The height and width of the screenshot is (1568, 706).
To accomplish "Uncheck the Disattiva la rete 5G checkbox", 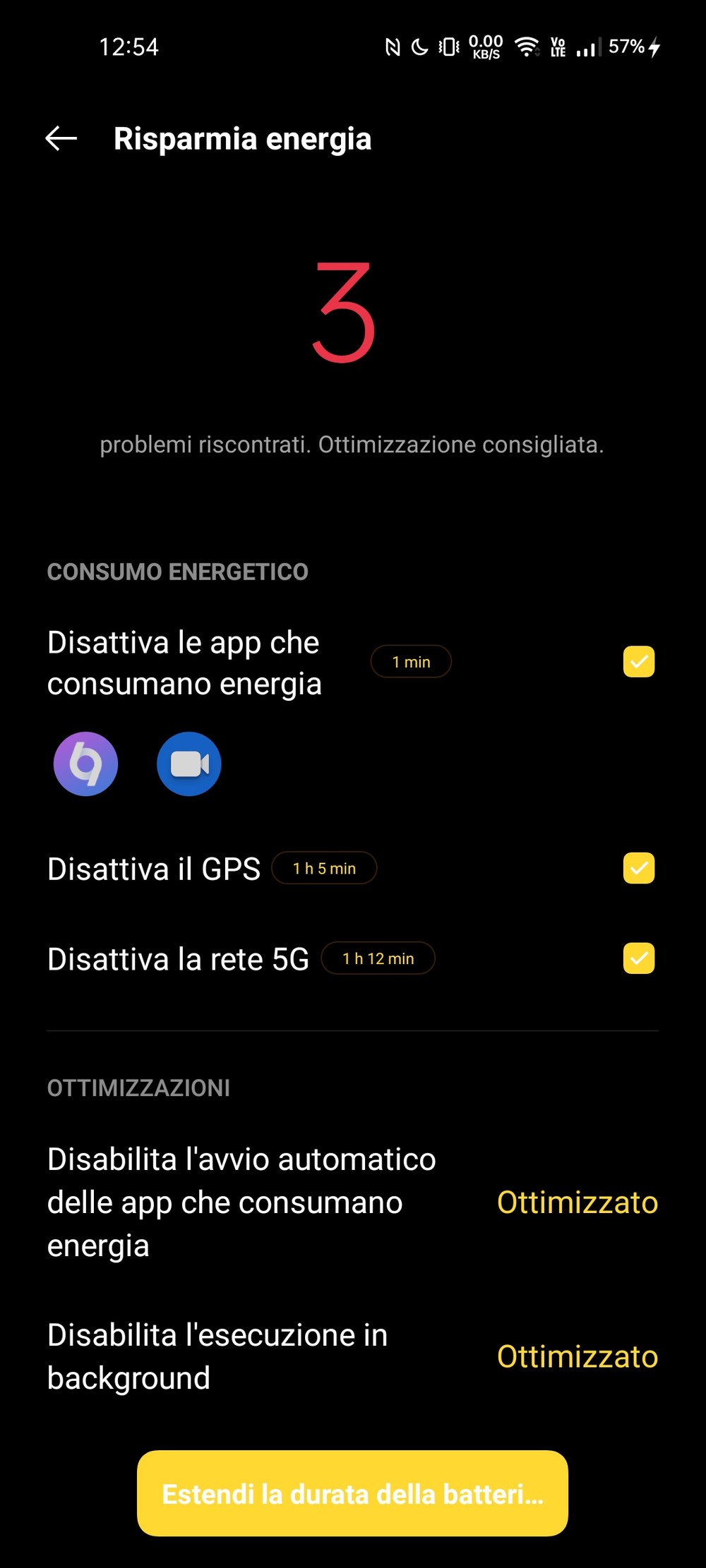I will tap(638, 958).
